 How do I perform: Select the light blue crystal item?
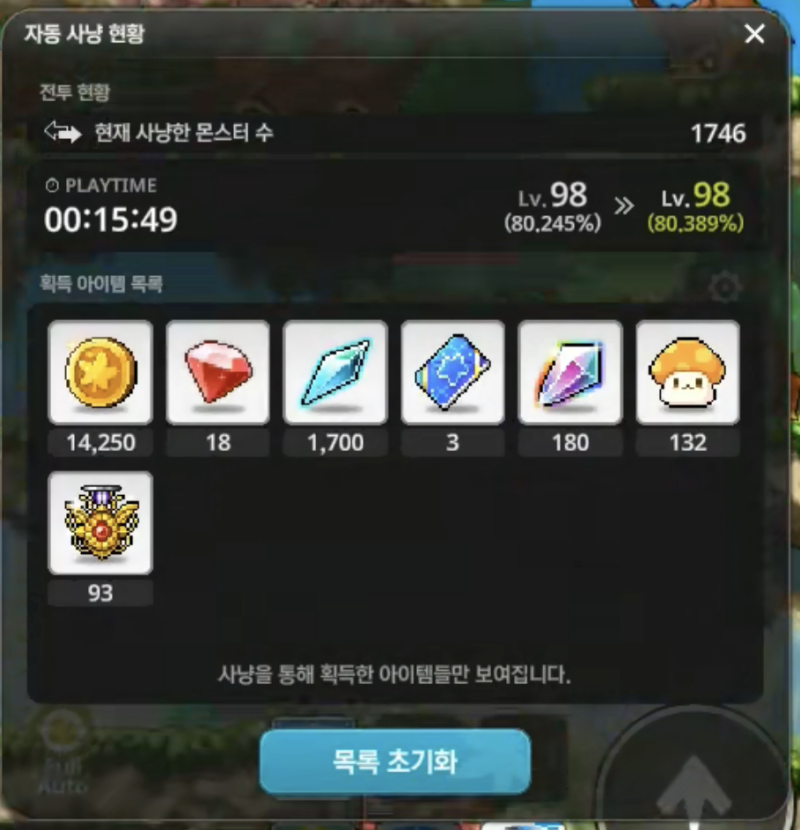335,372
